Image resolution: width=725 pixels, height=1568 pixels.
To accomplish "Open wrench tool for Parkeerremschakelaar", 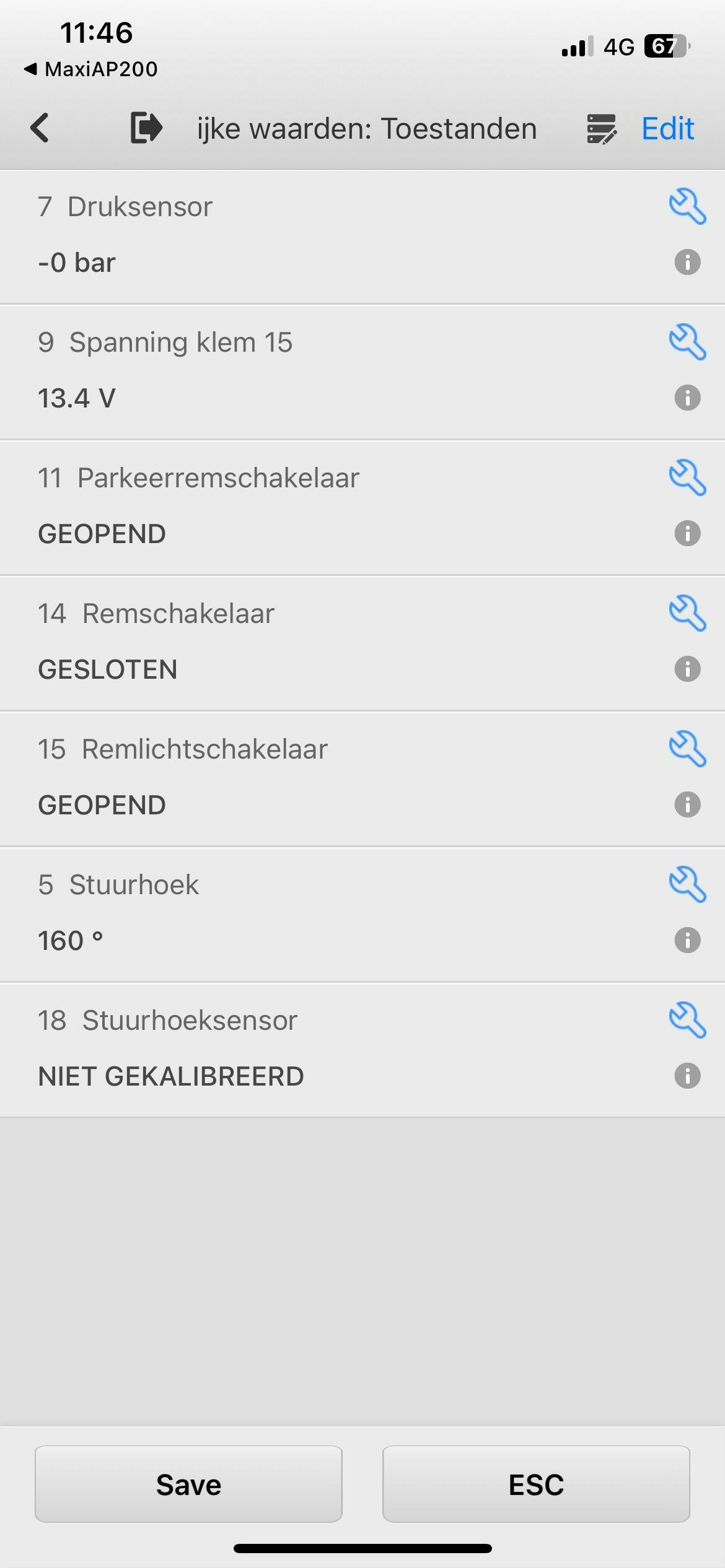I will (687, 478).
